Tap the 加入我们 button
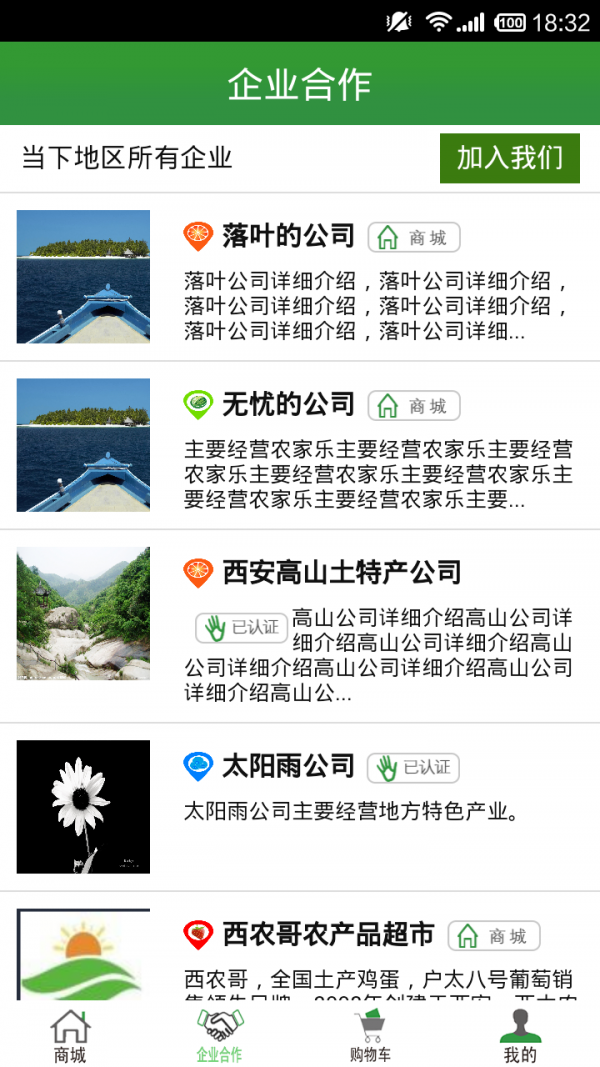The image size is (600, 1067). point(509,158)
